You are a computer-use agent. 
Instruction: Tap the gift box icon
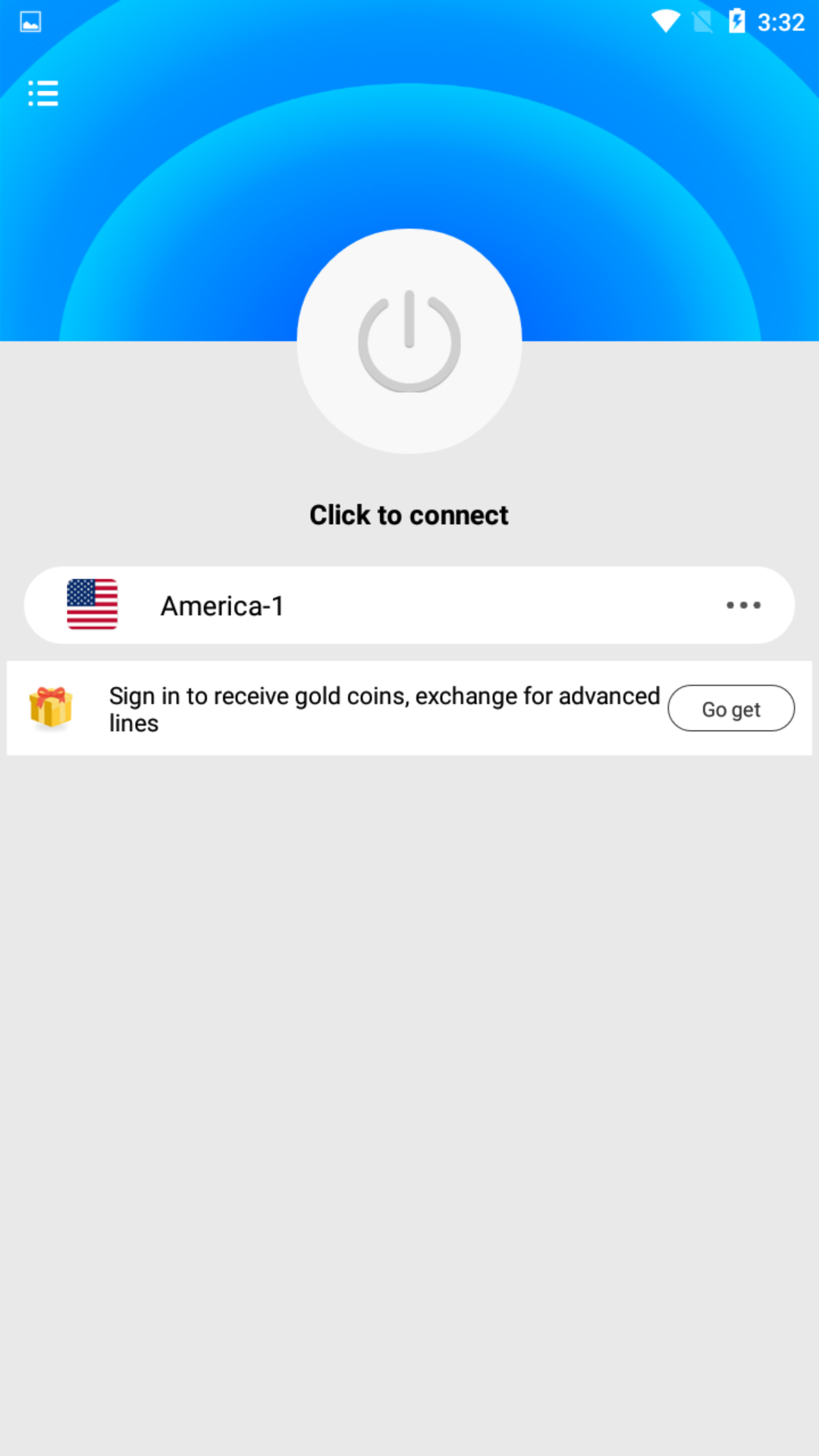pos(51,708)
